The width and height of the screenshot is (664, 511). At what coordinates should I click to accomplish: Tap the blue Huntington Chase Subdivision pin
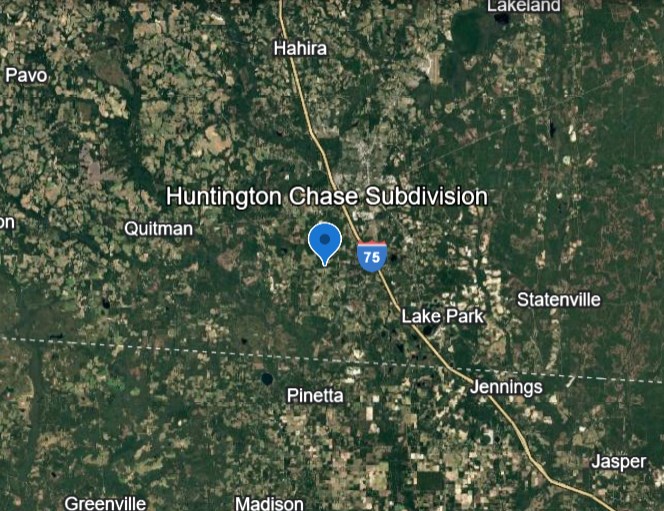coord(325,242)
